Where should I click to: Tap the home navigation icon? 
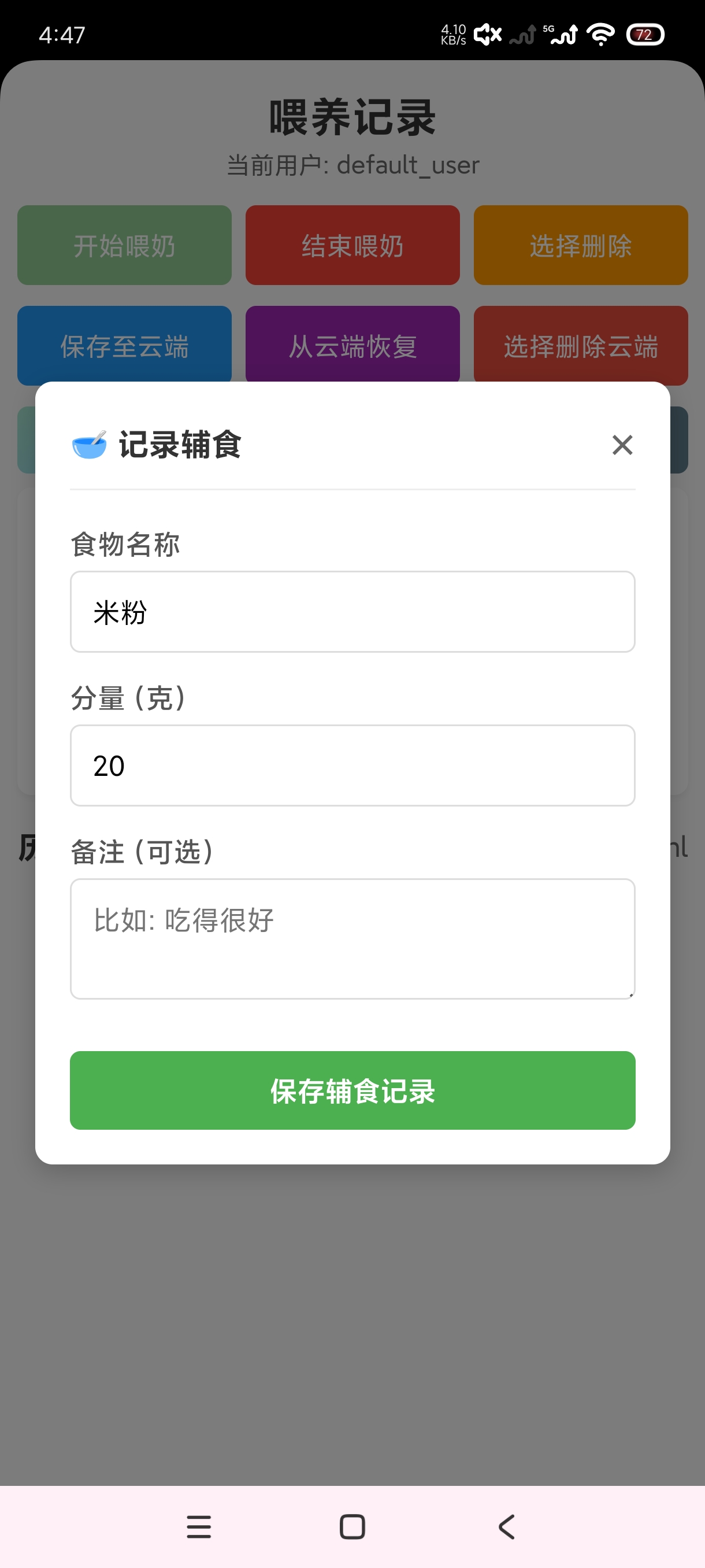point(350,1526)
